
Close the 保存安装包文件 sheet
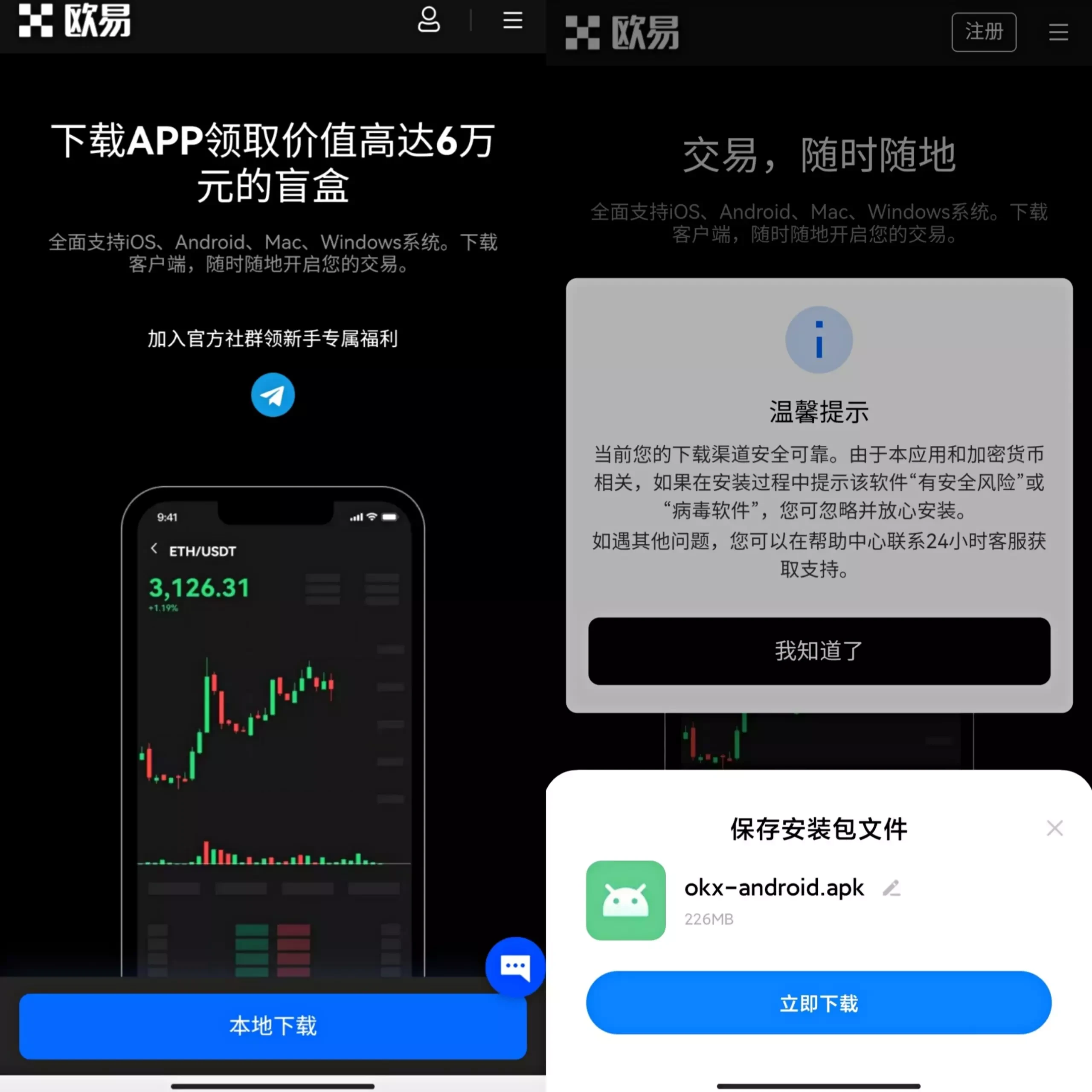pos(1054,829)
